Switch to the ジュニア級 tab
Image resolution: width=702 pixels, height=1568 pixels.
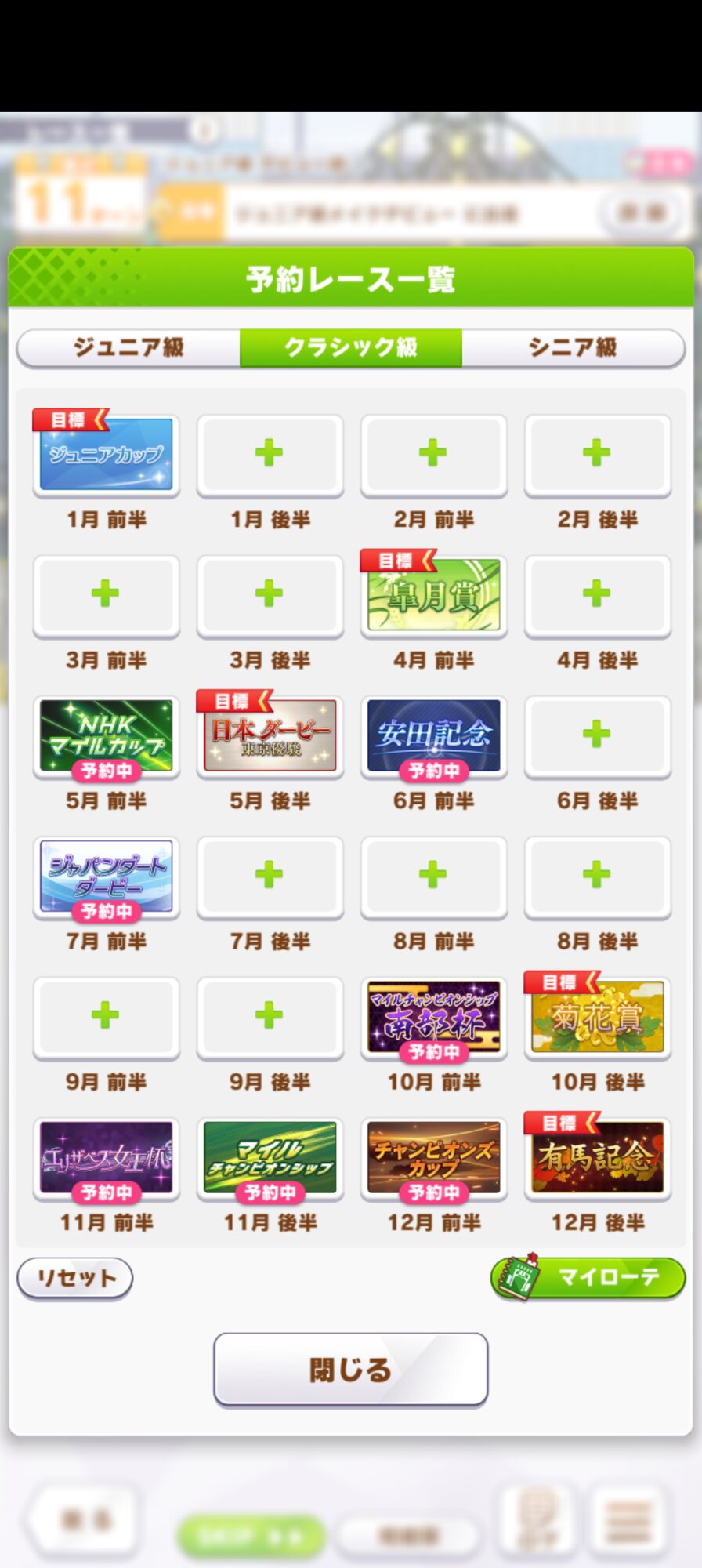[x=128, y=347]
